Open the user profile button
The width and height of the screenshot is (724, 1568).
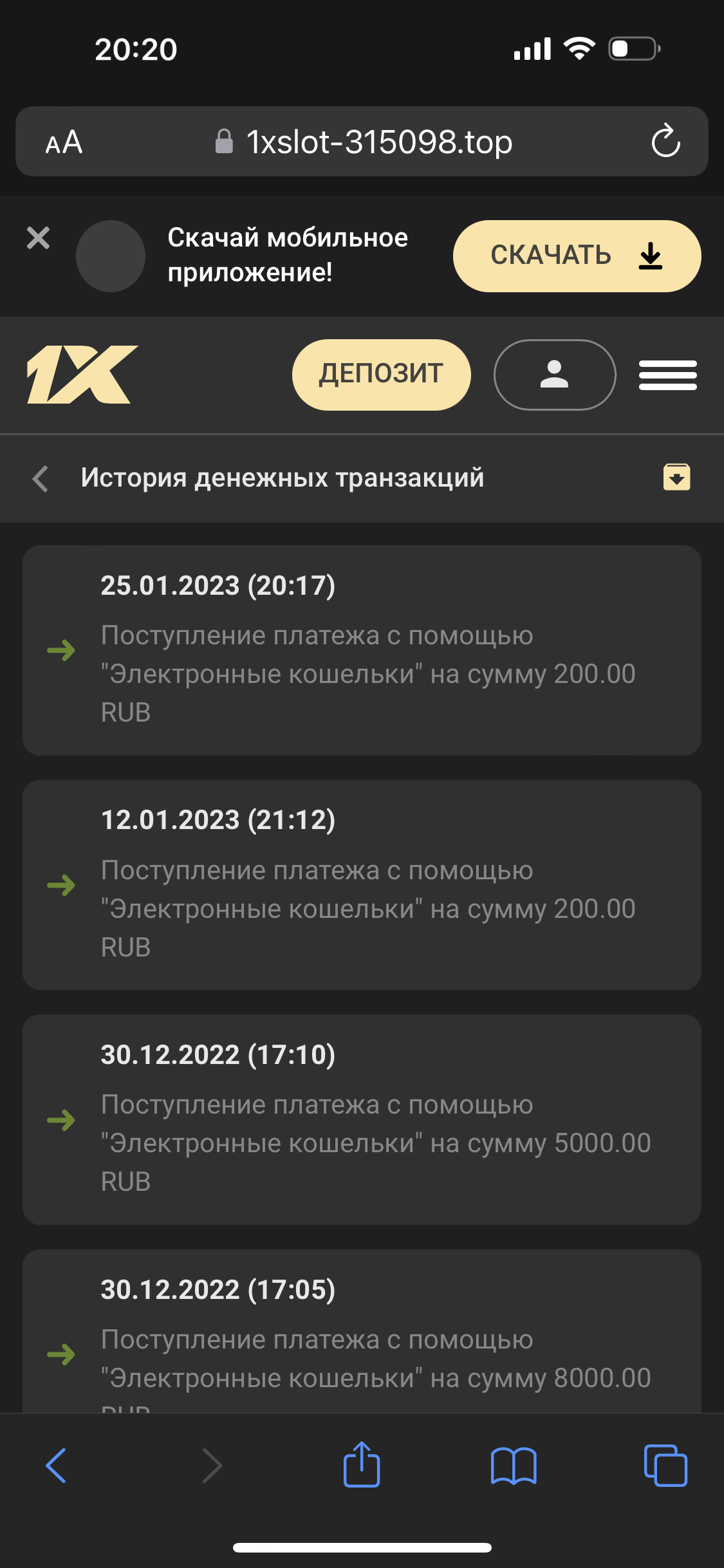(x=554, y=375)
